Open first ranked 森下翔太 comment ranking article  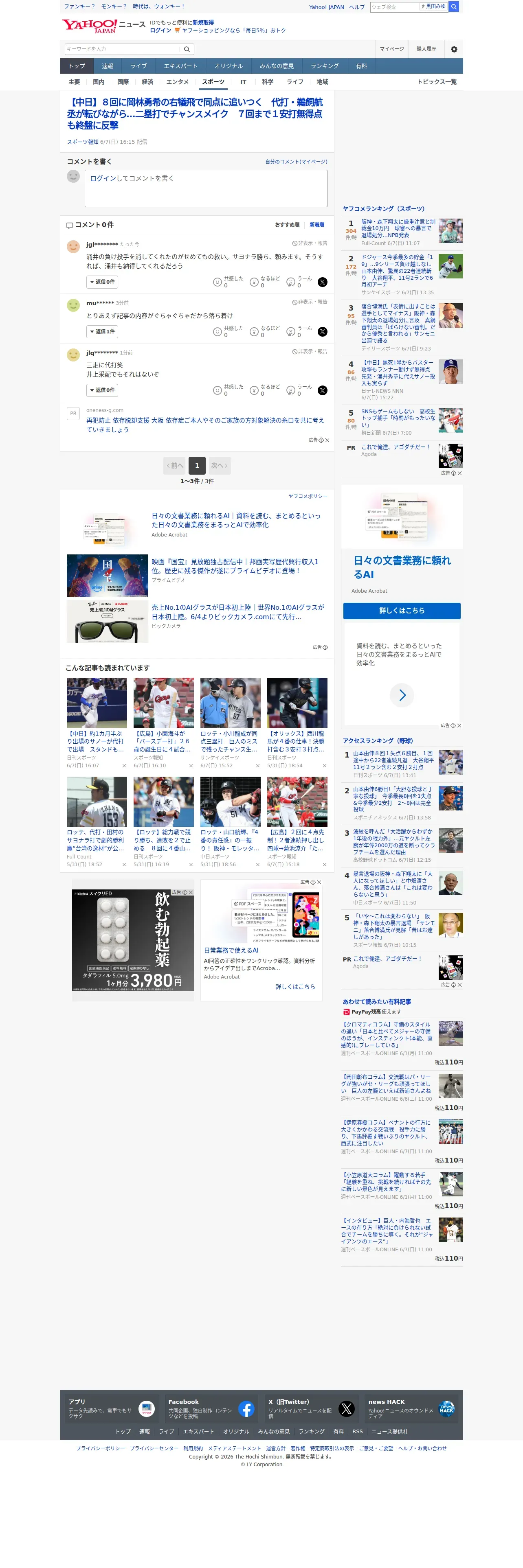(x=398, y=228)
